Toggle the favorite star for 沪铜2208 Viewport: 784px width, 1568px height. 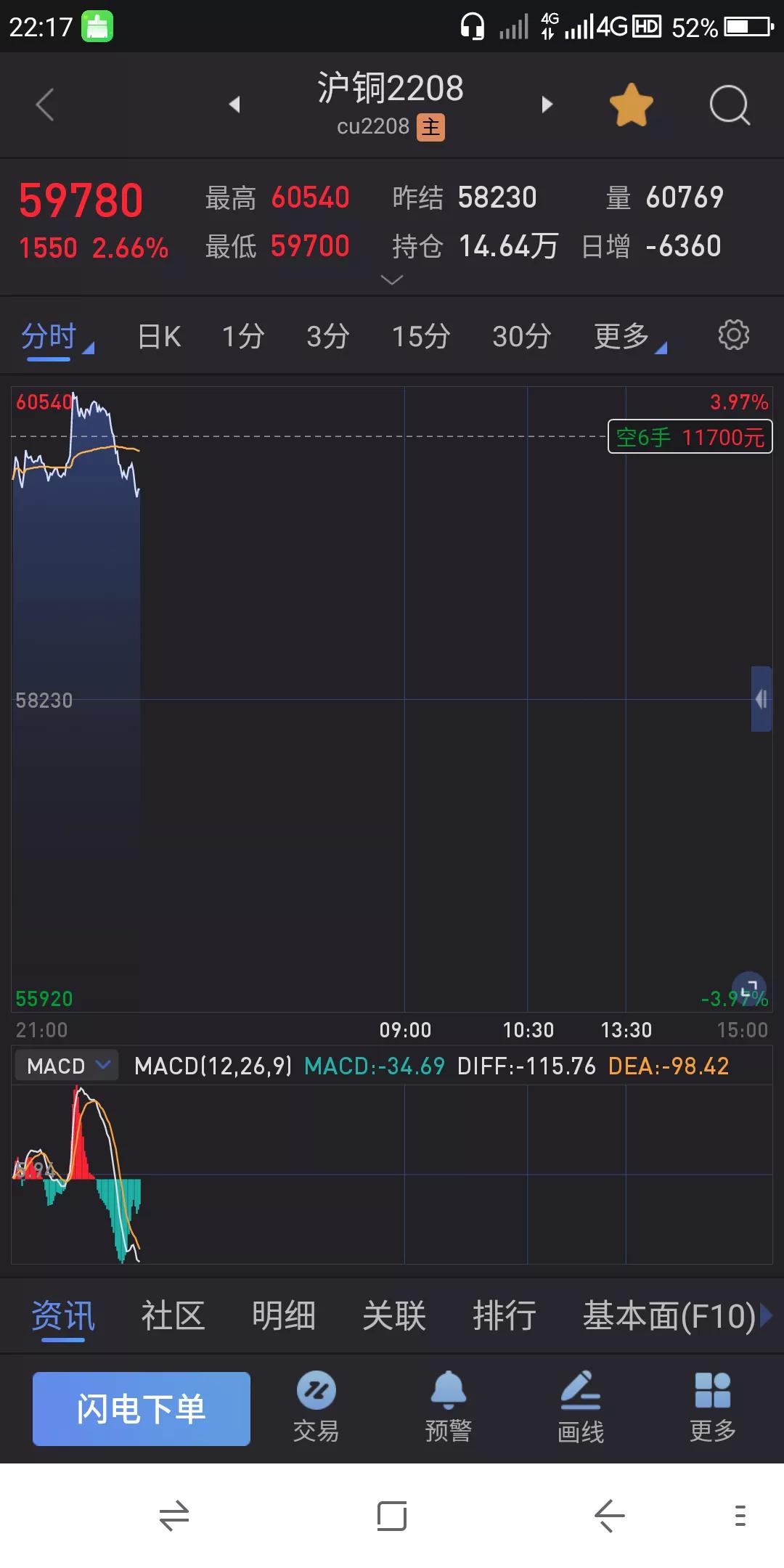tap(632, 105)
